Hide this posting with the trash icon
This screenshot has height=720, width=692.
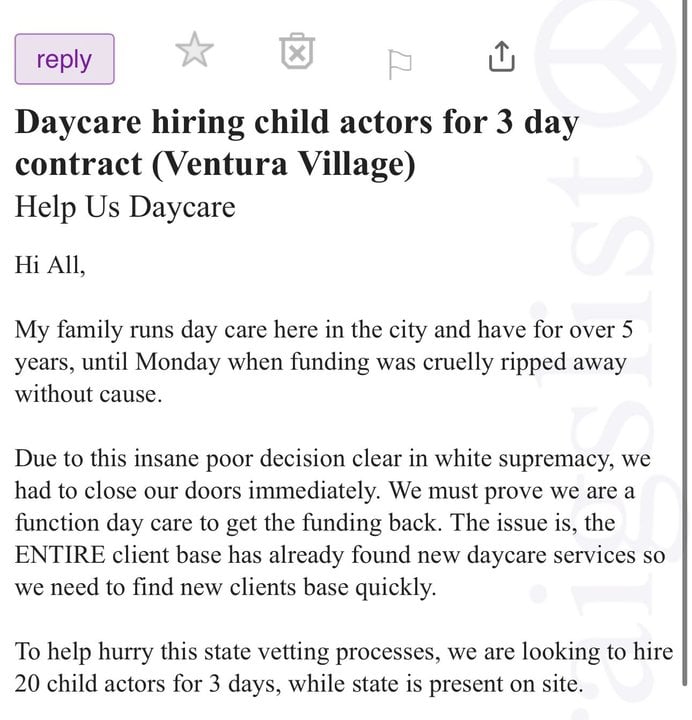tap(297, 52)
